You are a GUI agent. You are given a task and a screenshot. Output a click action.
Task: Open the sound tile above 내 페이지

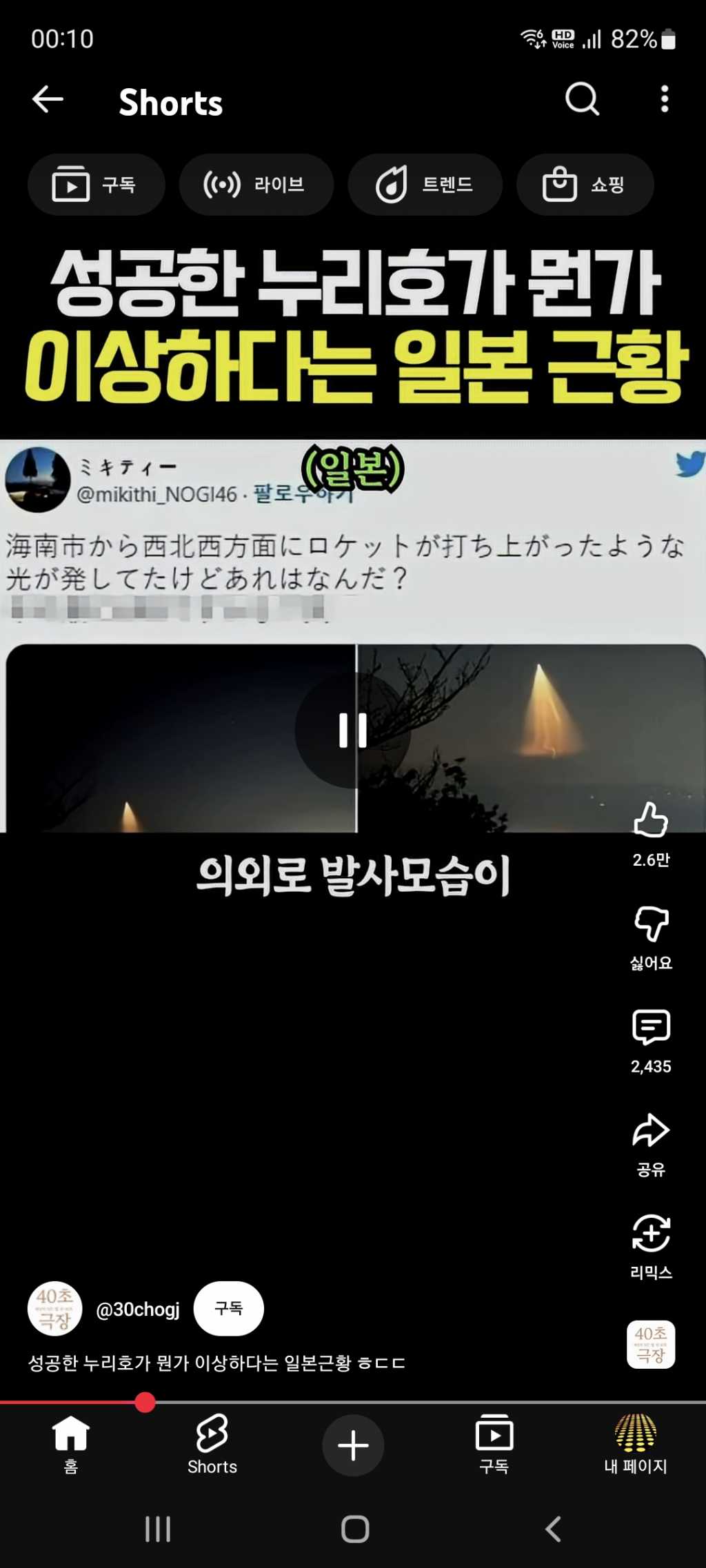coord(650,1344)
